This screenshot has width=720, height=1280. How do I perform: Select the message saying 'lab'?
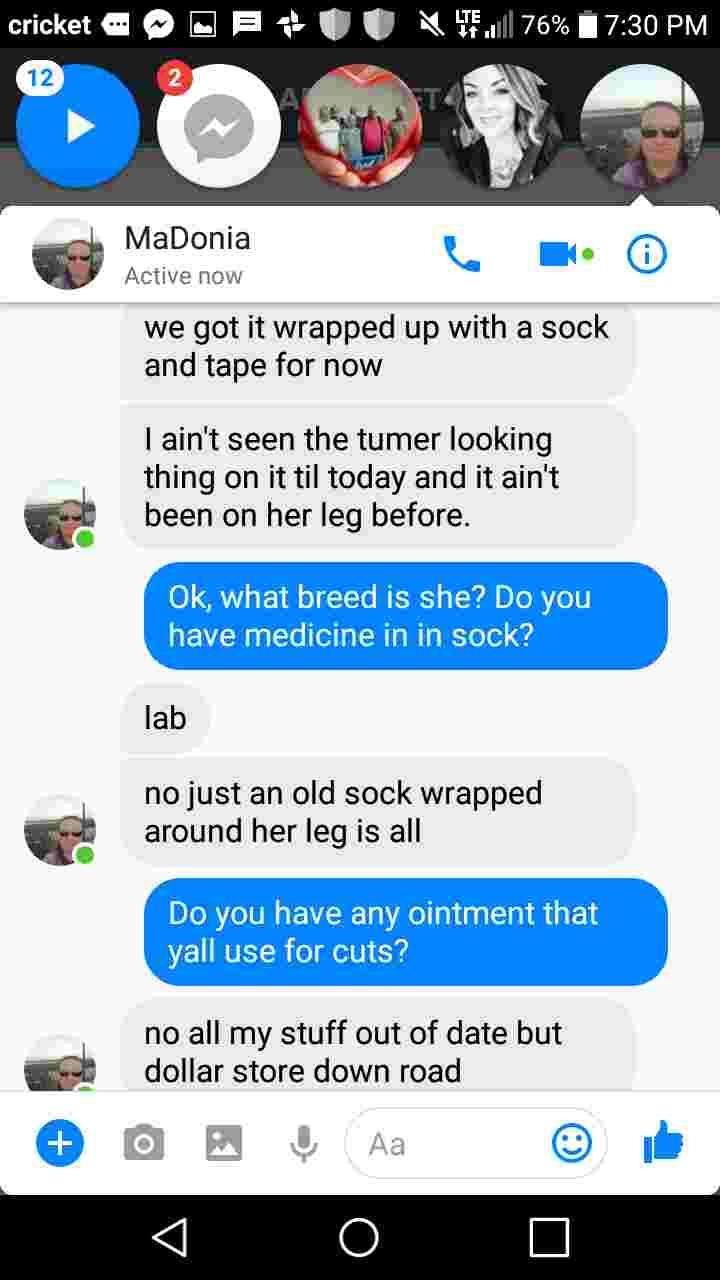point(164,717)
